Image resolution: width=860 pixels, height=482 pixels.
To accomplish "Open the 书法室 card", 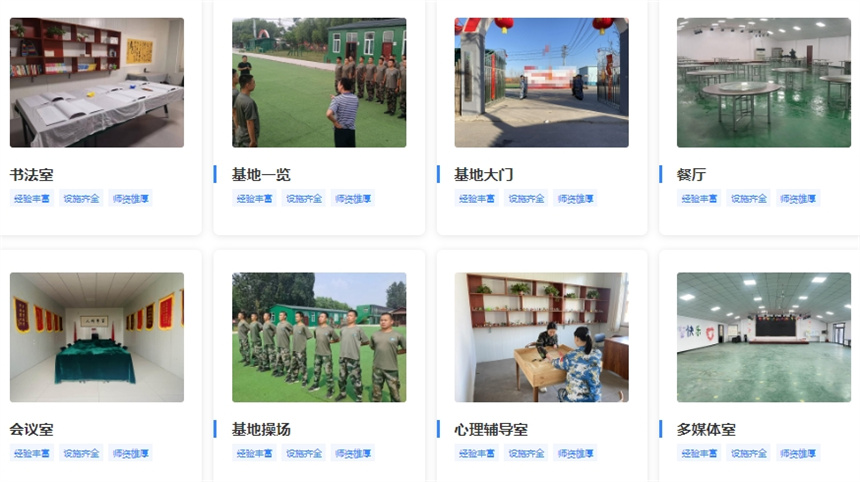I will 97,83.
